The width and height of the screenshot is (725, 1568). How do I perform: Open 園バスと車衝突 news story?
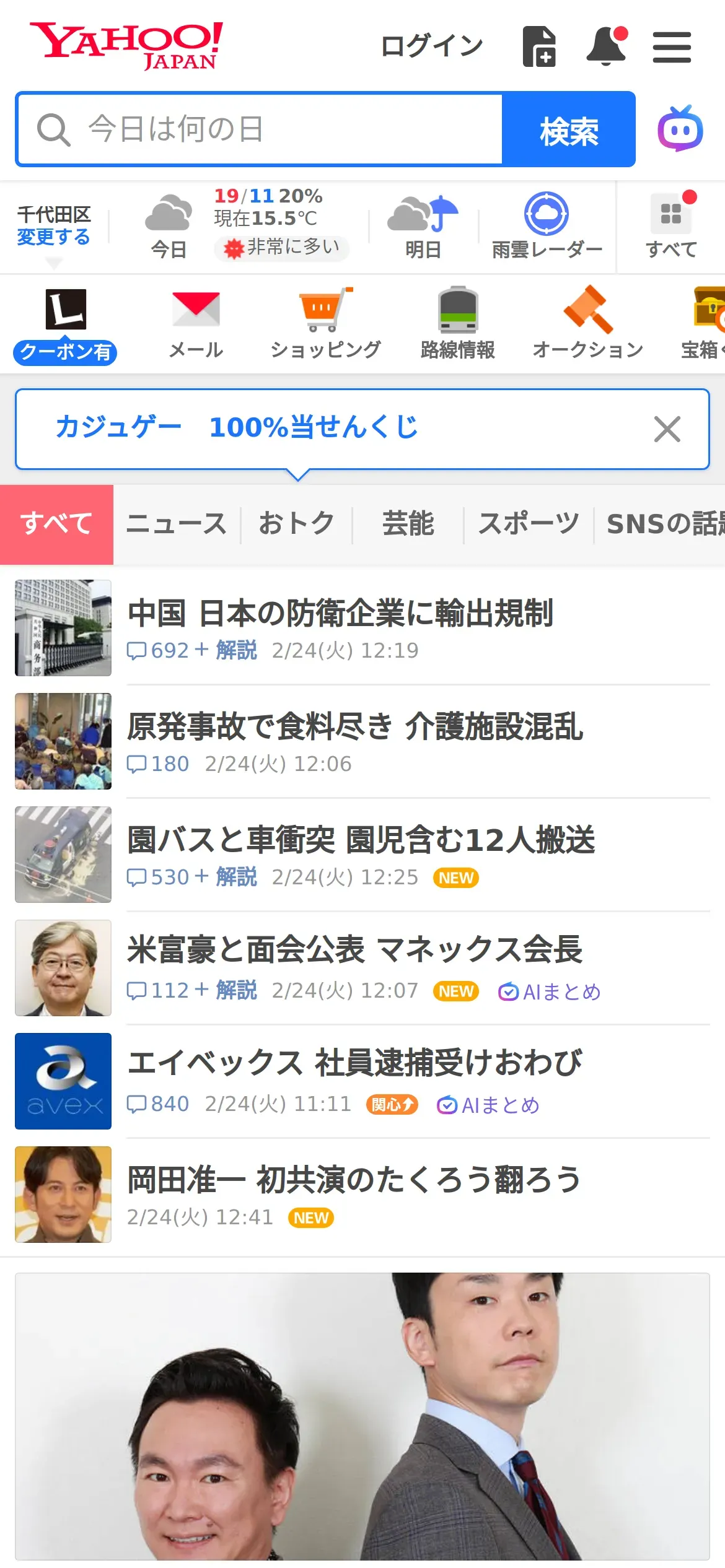point(361,840)
